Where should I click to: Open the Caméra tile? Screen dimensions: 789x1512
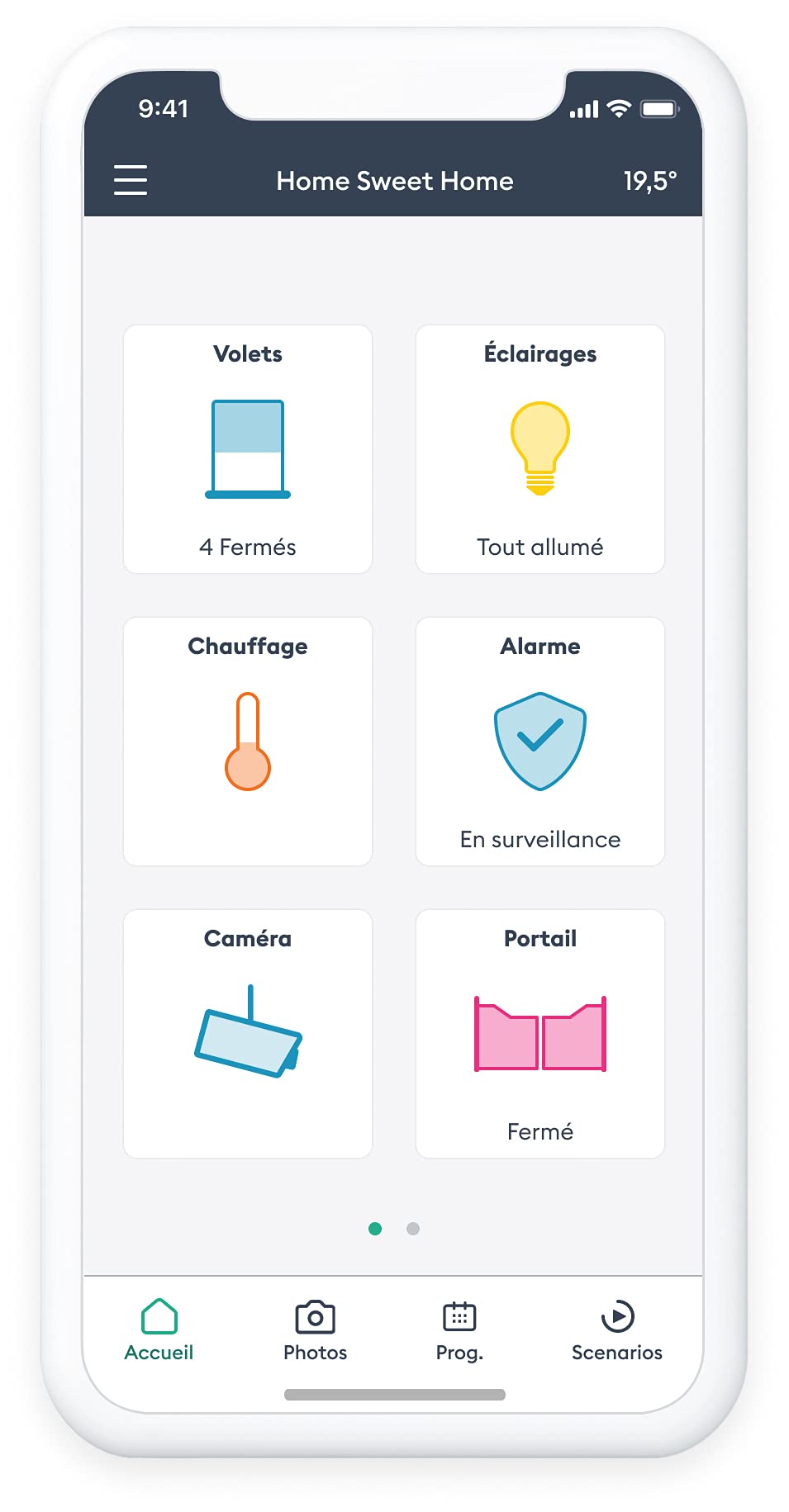click(x=248, y=1034)
